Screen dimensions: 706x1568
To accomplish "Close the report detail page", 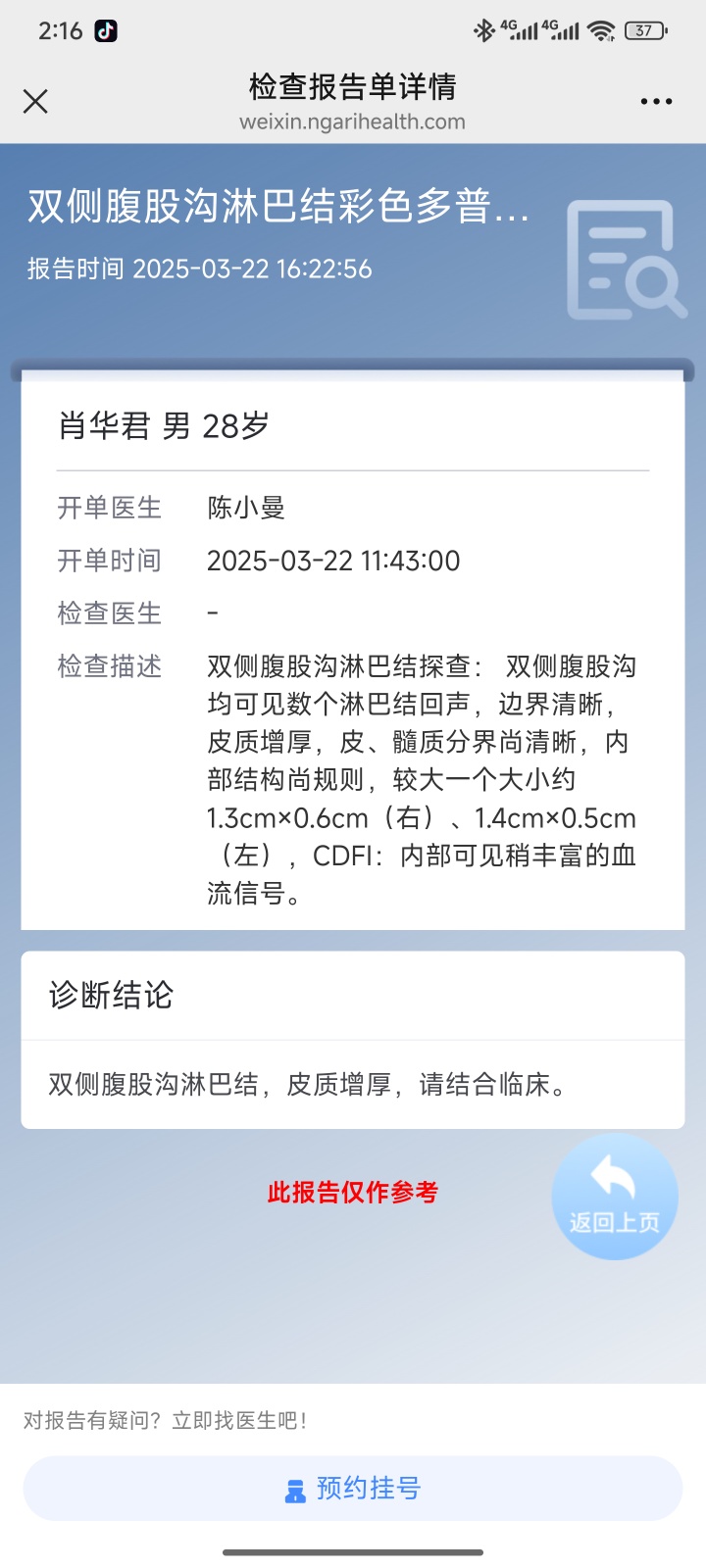I will click(35, 101).
